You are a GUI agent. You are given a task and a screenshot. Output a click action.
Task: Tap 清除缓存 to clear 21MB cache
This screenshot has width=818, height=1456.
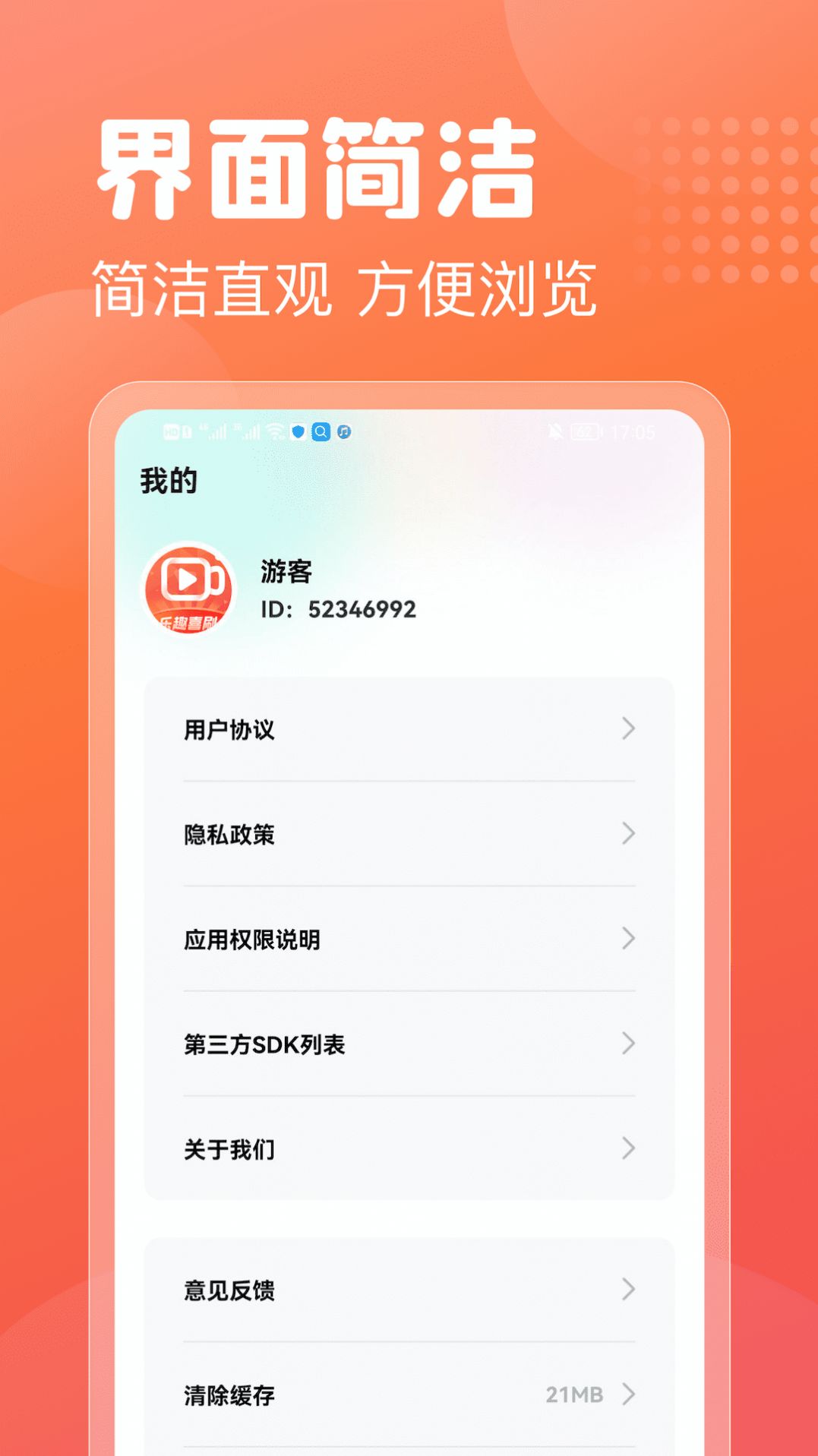point(228,1395)
